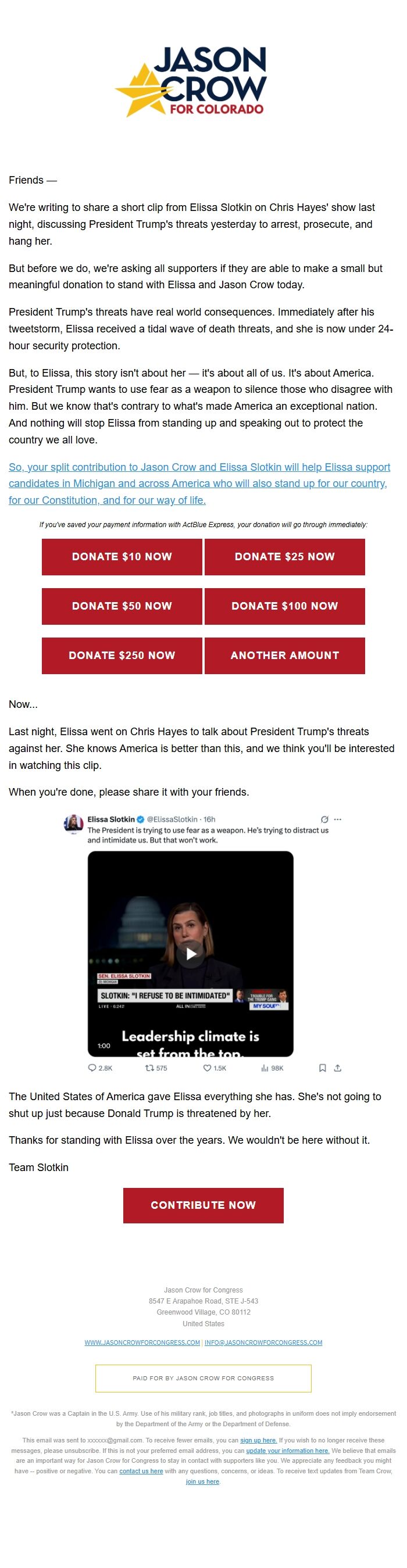This screenshot has height=1568, width=407.
Task: Email info@jasoncrowforcongress.com
Action: (263, 1342)
